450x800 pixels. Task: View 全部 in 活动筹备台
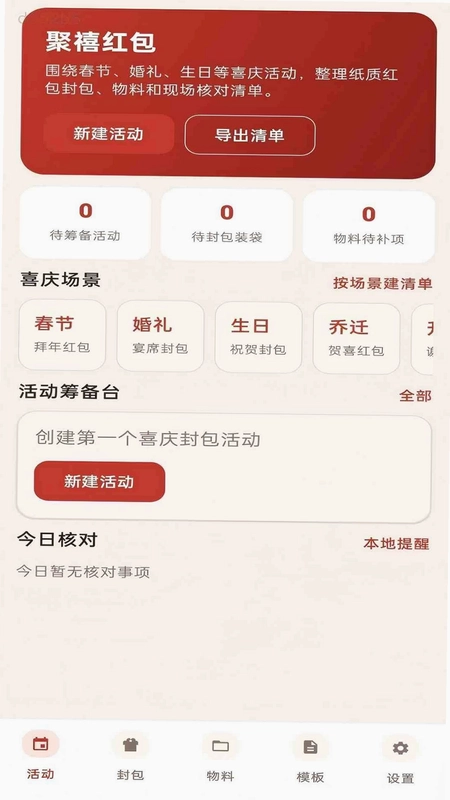tap(415, 395)
